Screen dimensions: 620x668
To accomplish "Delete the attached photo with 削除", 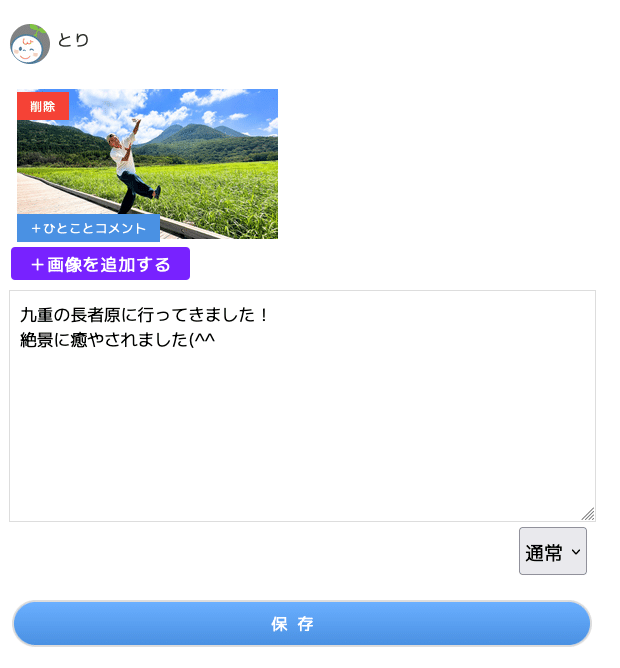I will click(x=43, y=106).
